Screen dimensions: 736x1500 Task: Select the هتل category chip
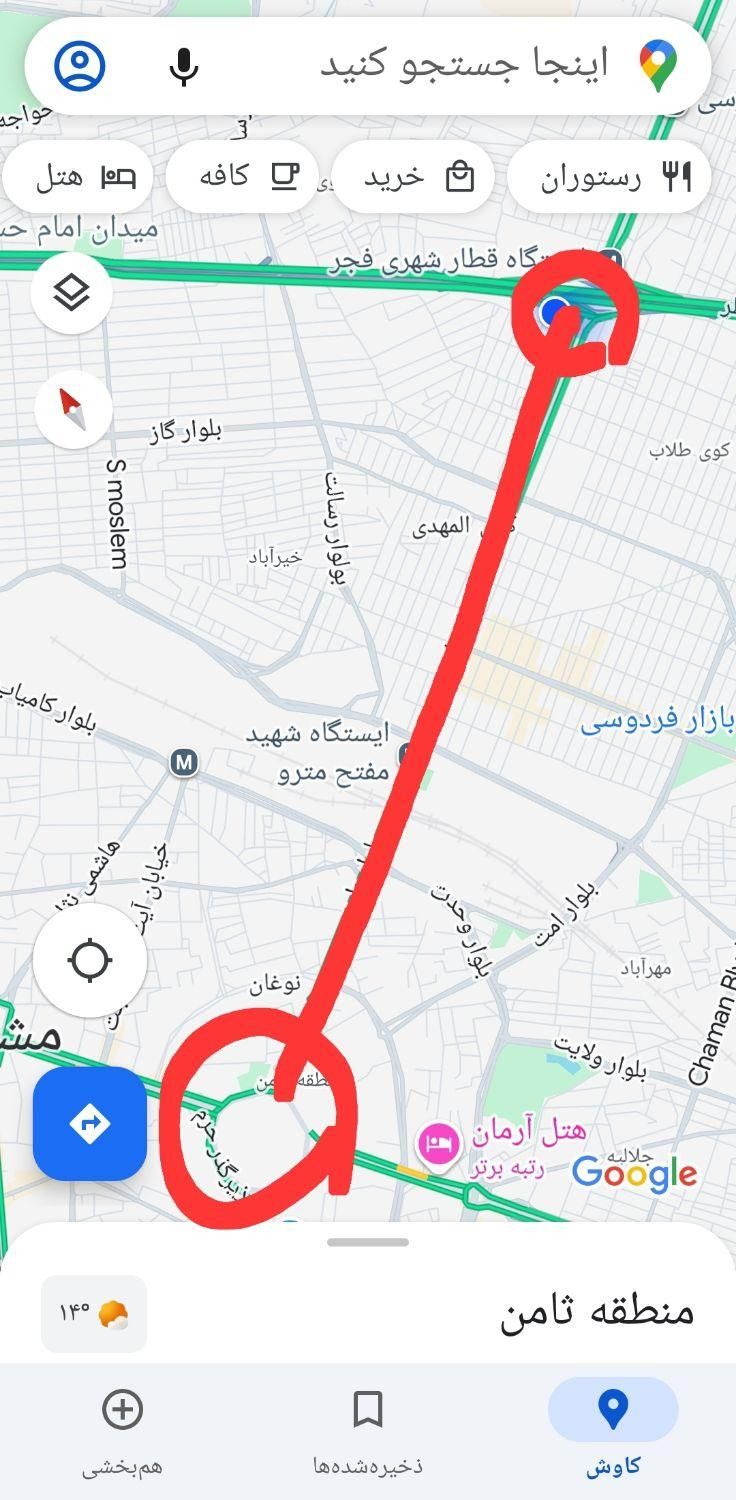click(x=79, y=178)
